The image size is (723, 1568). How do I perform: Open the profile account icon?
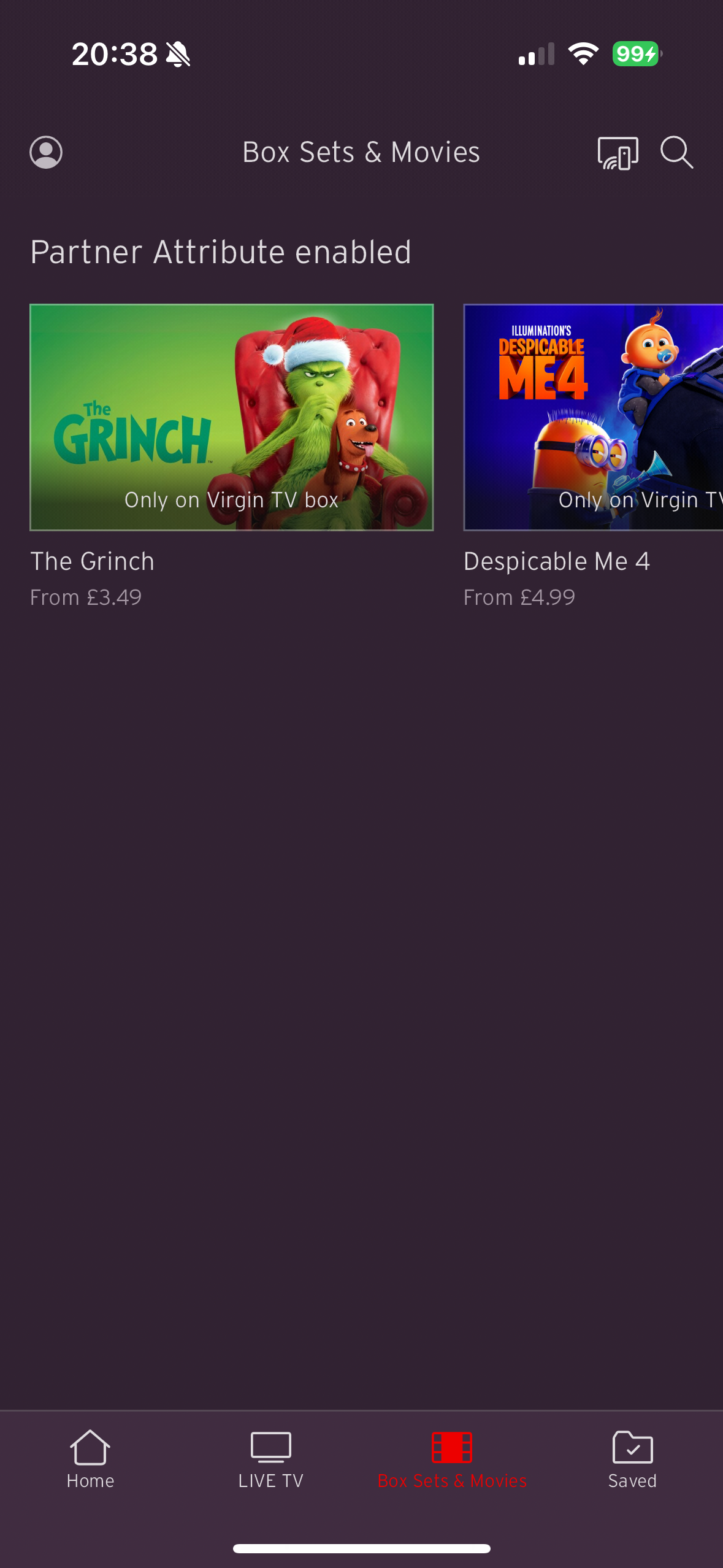coord(46,152)
